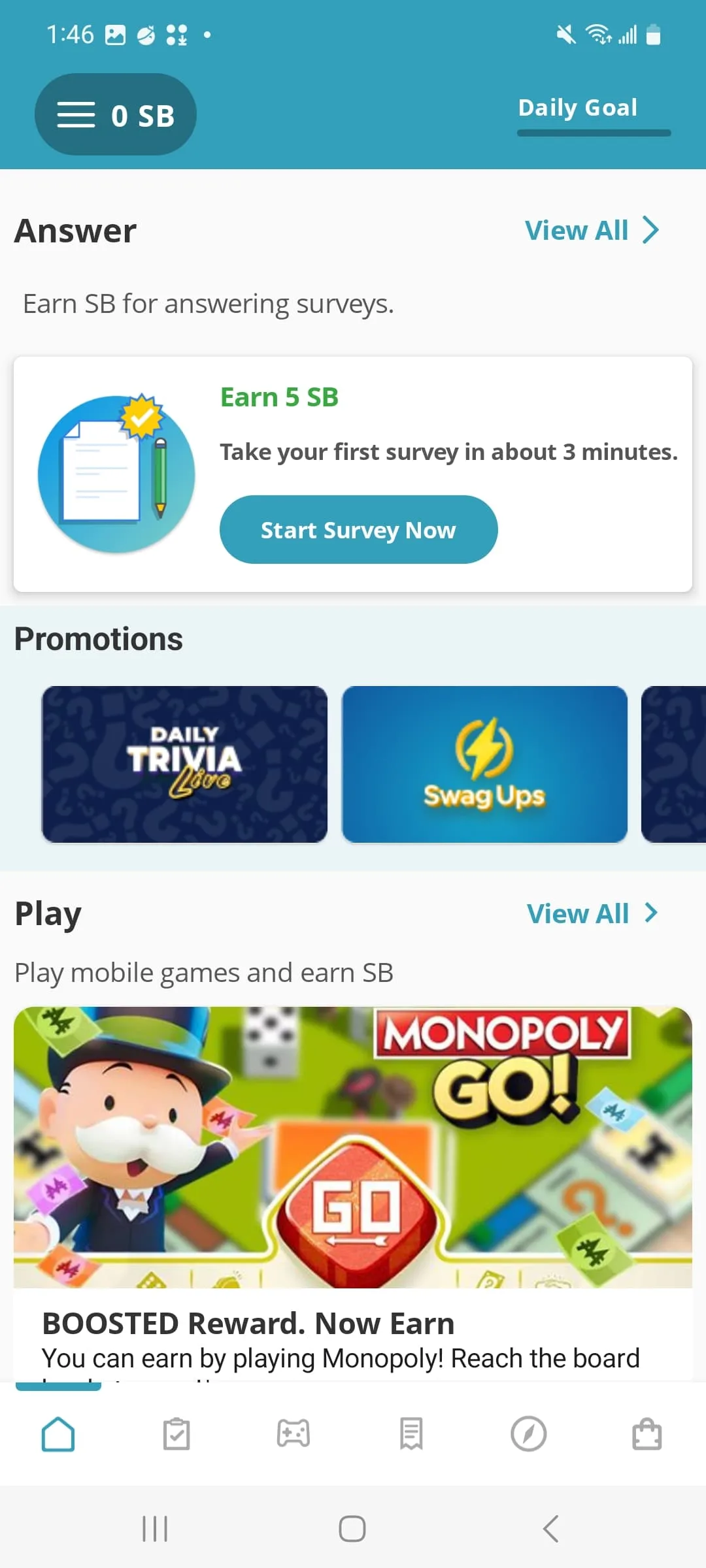Open the discover compass tab

(x=529, y=1434)
